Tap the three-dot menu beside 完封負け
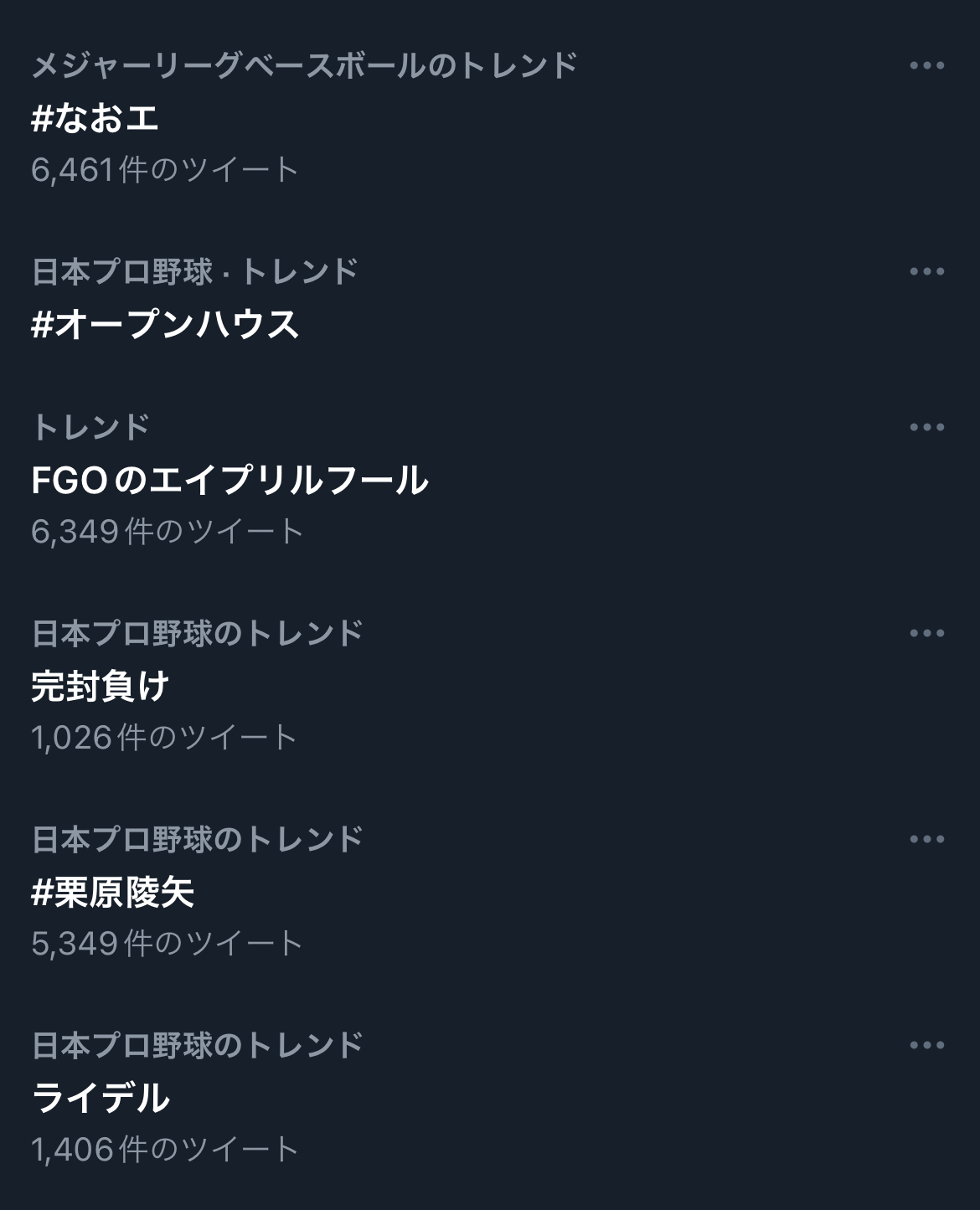Screen dimensions: 980x1210 click(926, 633)
